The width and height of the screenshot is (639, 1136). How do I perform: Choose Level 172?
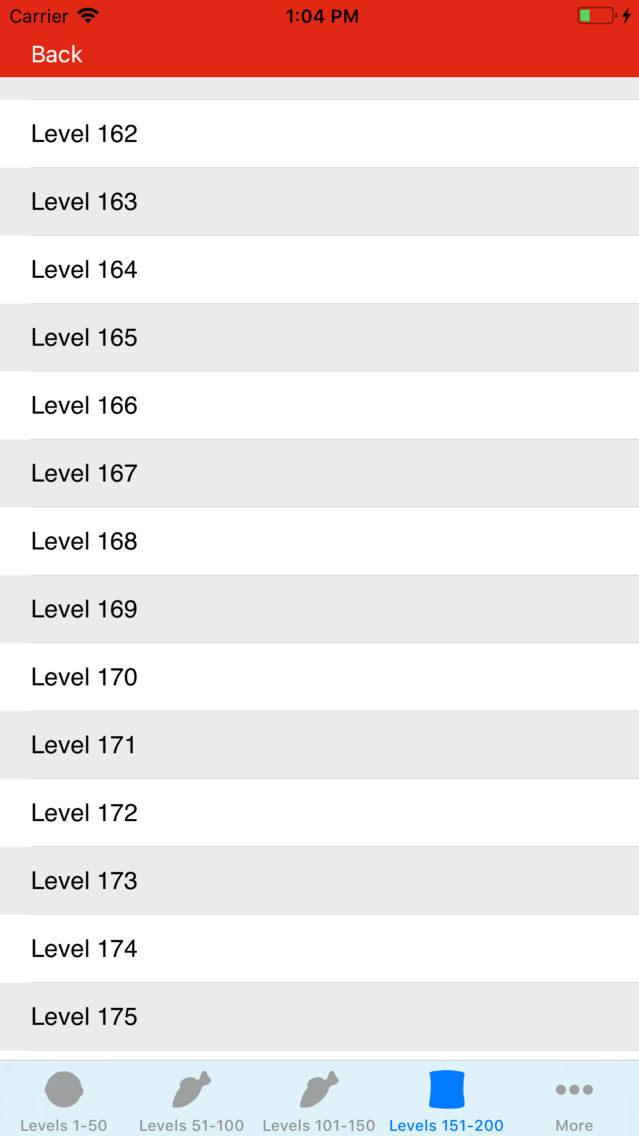pyautogui.click(x=320, y=813)
